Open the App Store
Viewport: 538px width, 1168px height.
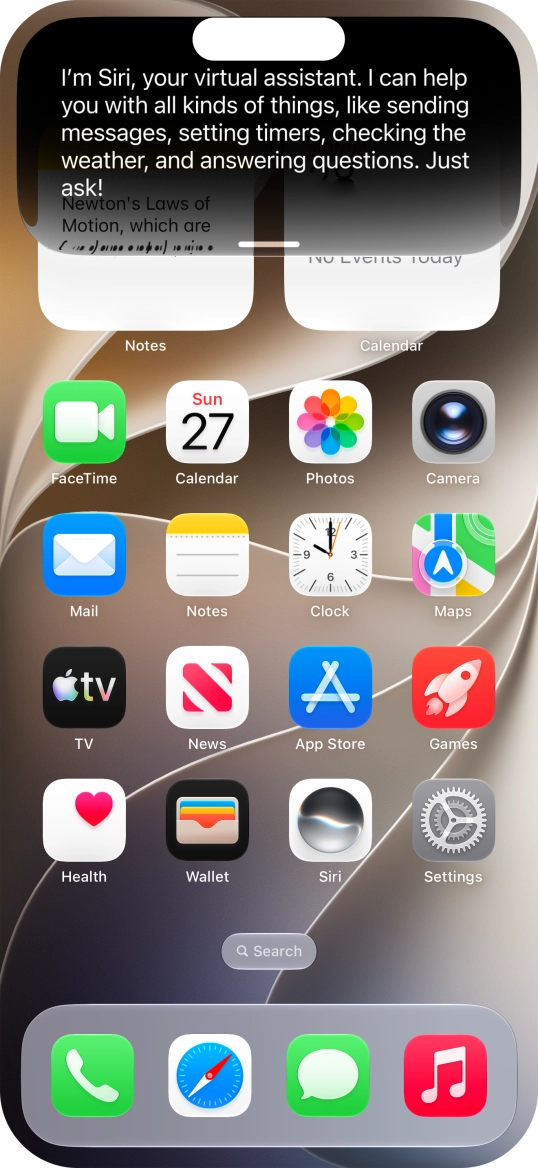pyautogui.click(x=330, y=687)
